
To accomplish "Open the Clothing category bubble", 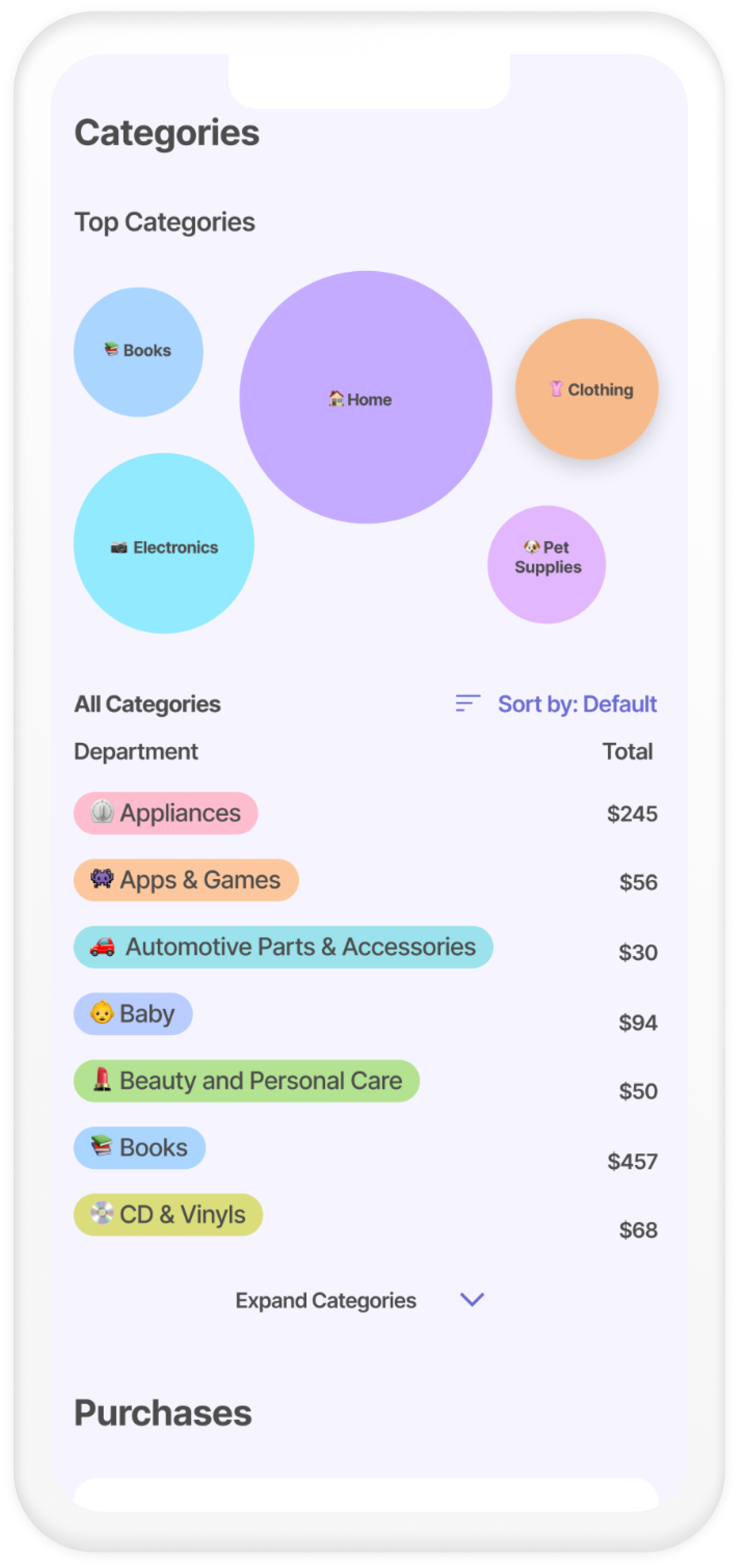I will click(587, 389).
